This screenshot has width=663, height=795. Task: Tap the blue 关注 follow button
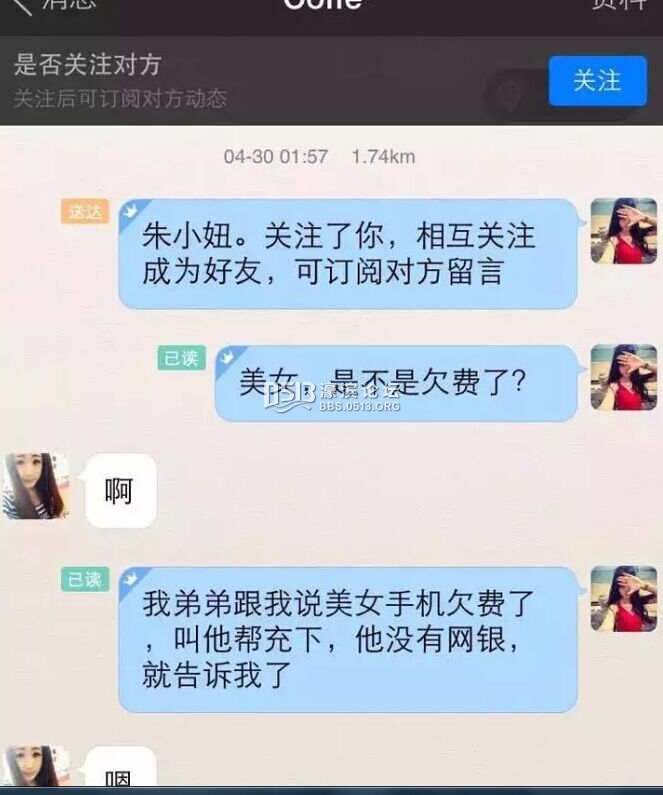[597, 81]
